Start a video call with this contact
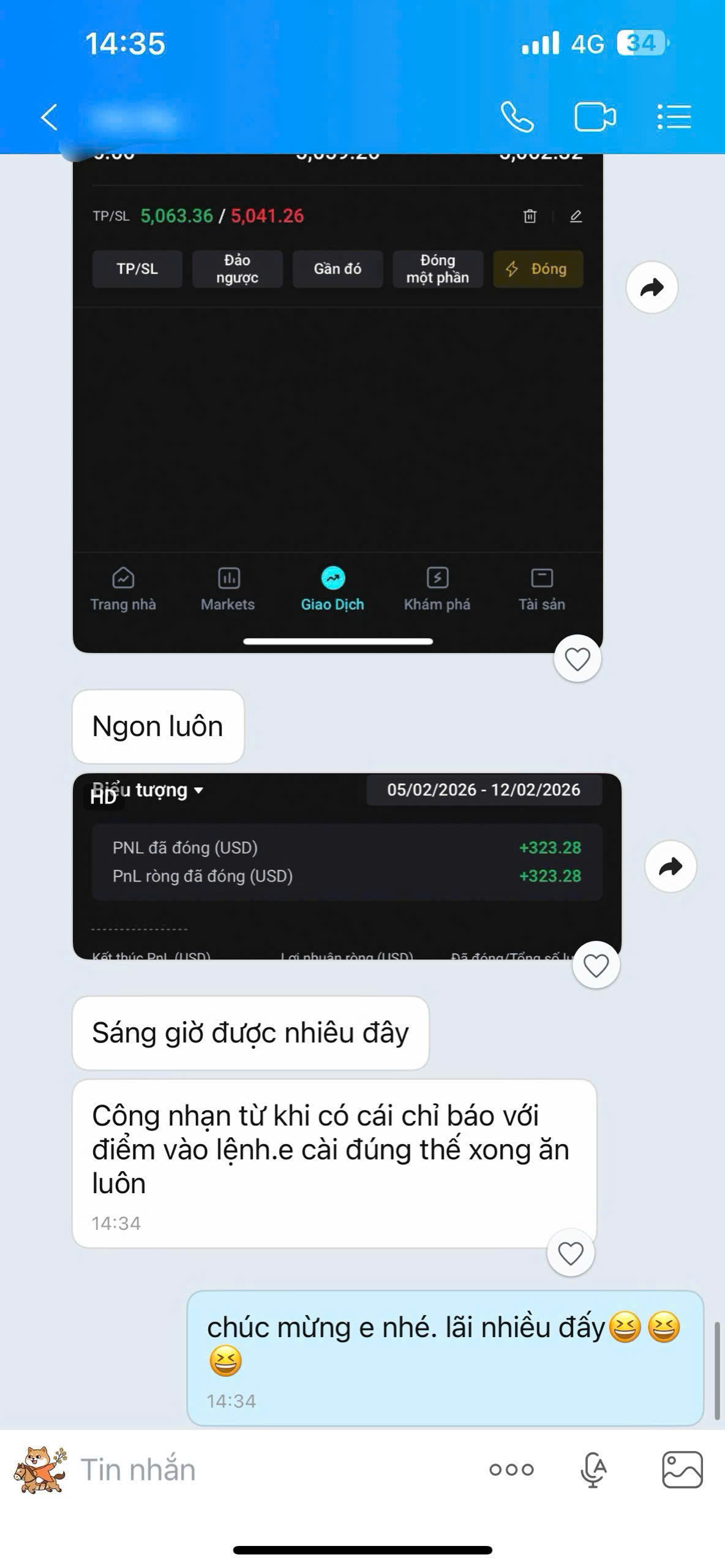Image resolution: width=725 pixels, height=1568 pixels. click(593, 116)
